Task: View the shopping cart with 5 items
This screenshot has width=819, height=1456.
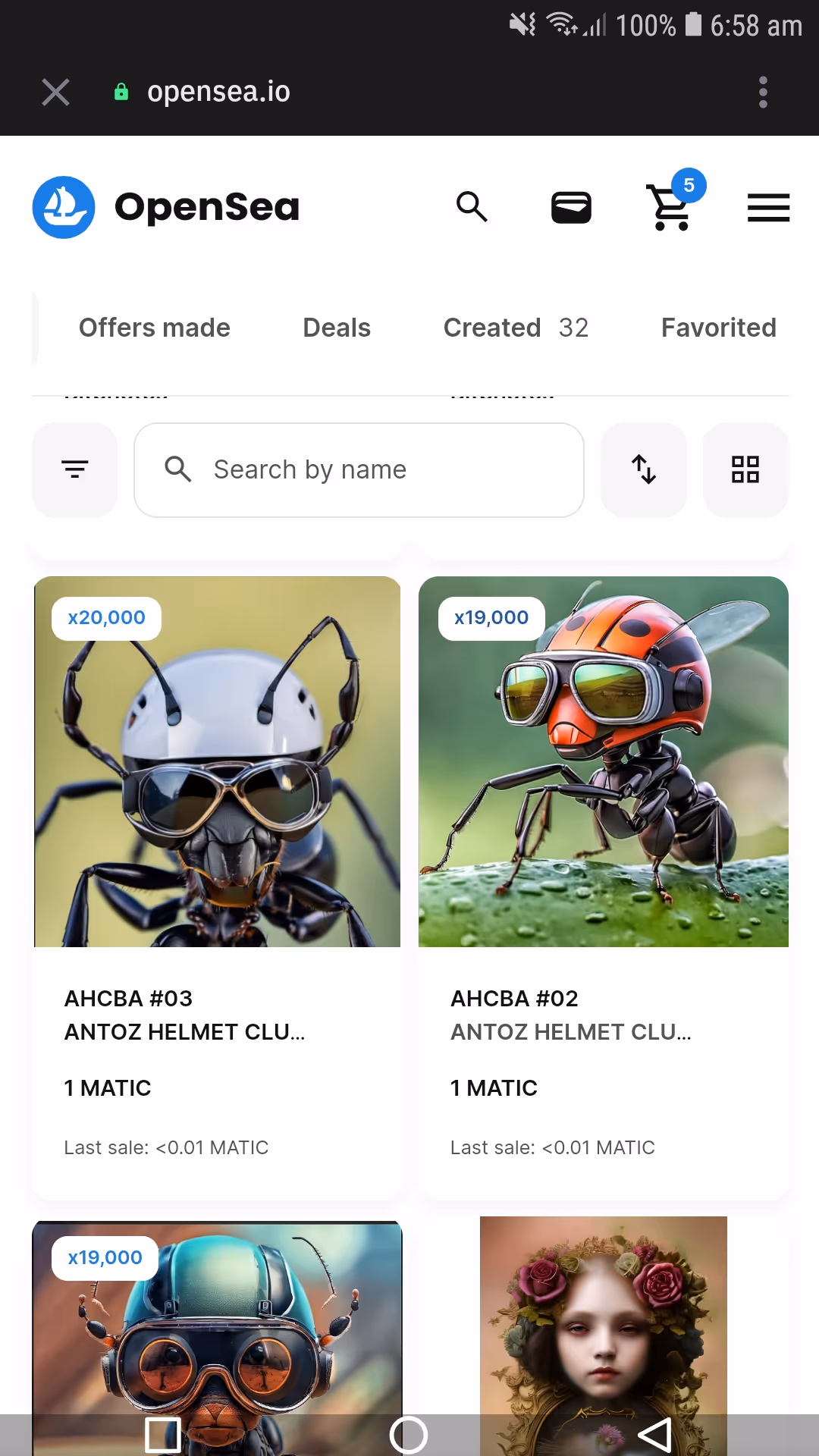Action: point(672,206)
